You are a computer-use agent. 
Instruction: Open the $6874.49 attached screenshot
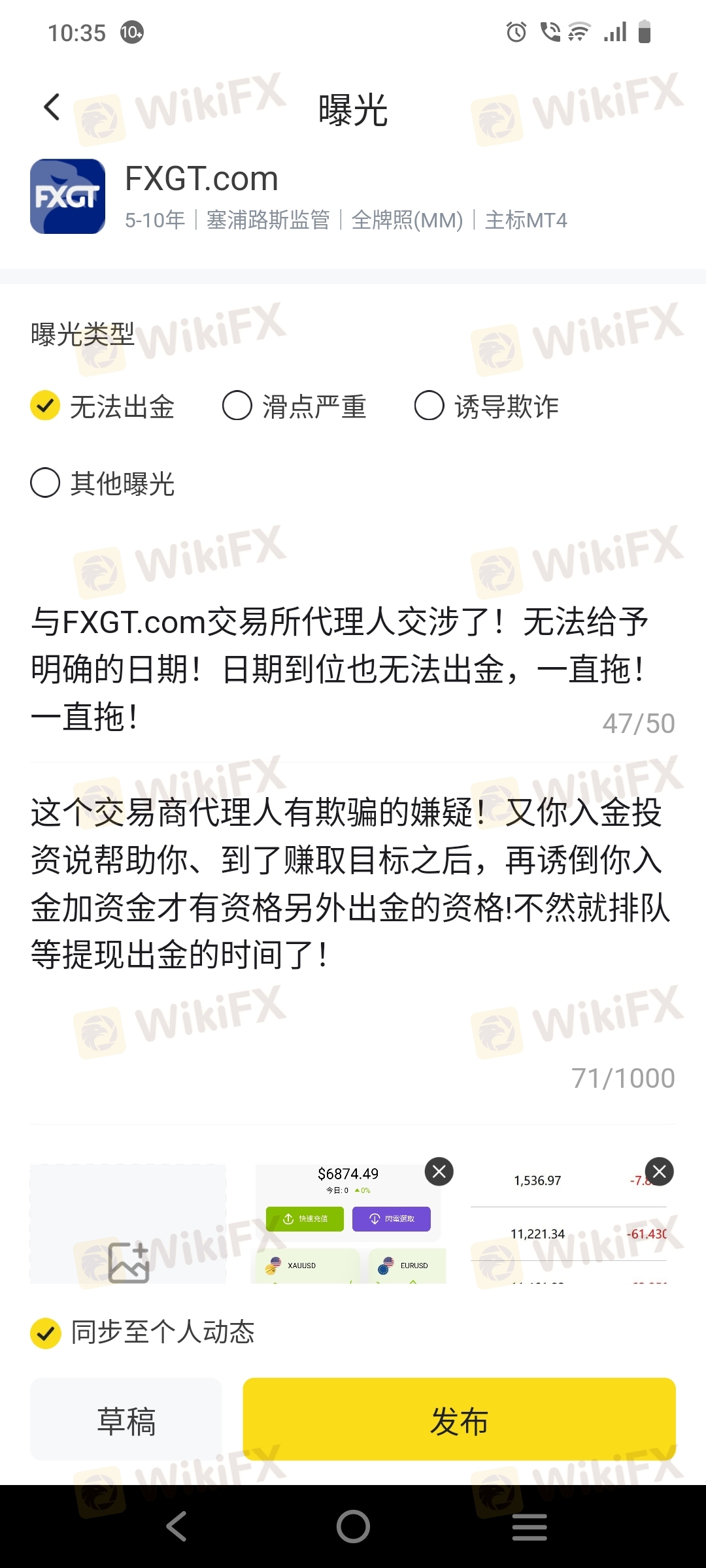(348, 1224)
